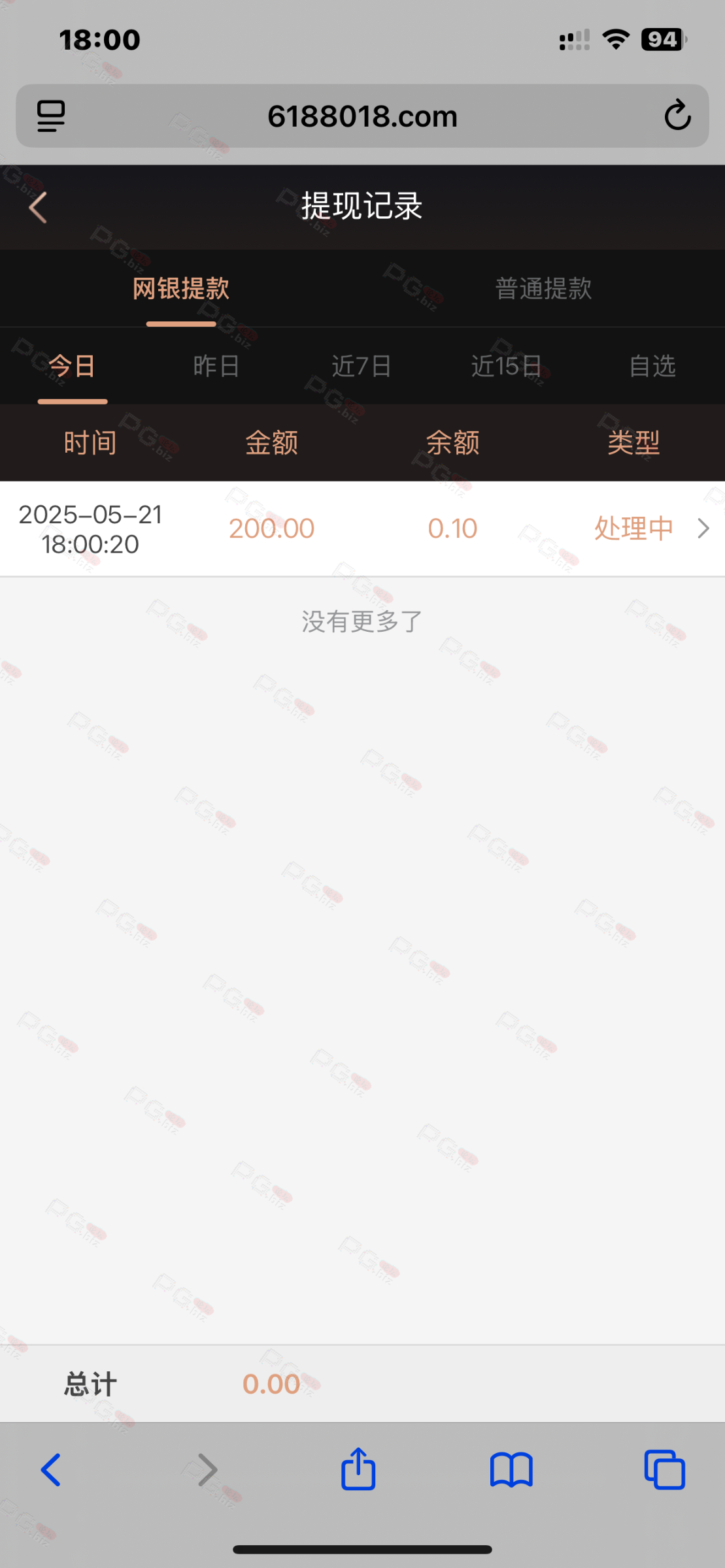725x1568 pixels.
Task: Open Safari bookmarks
Action: click(512, 1470)
